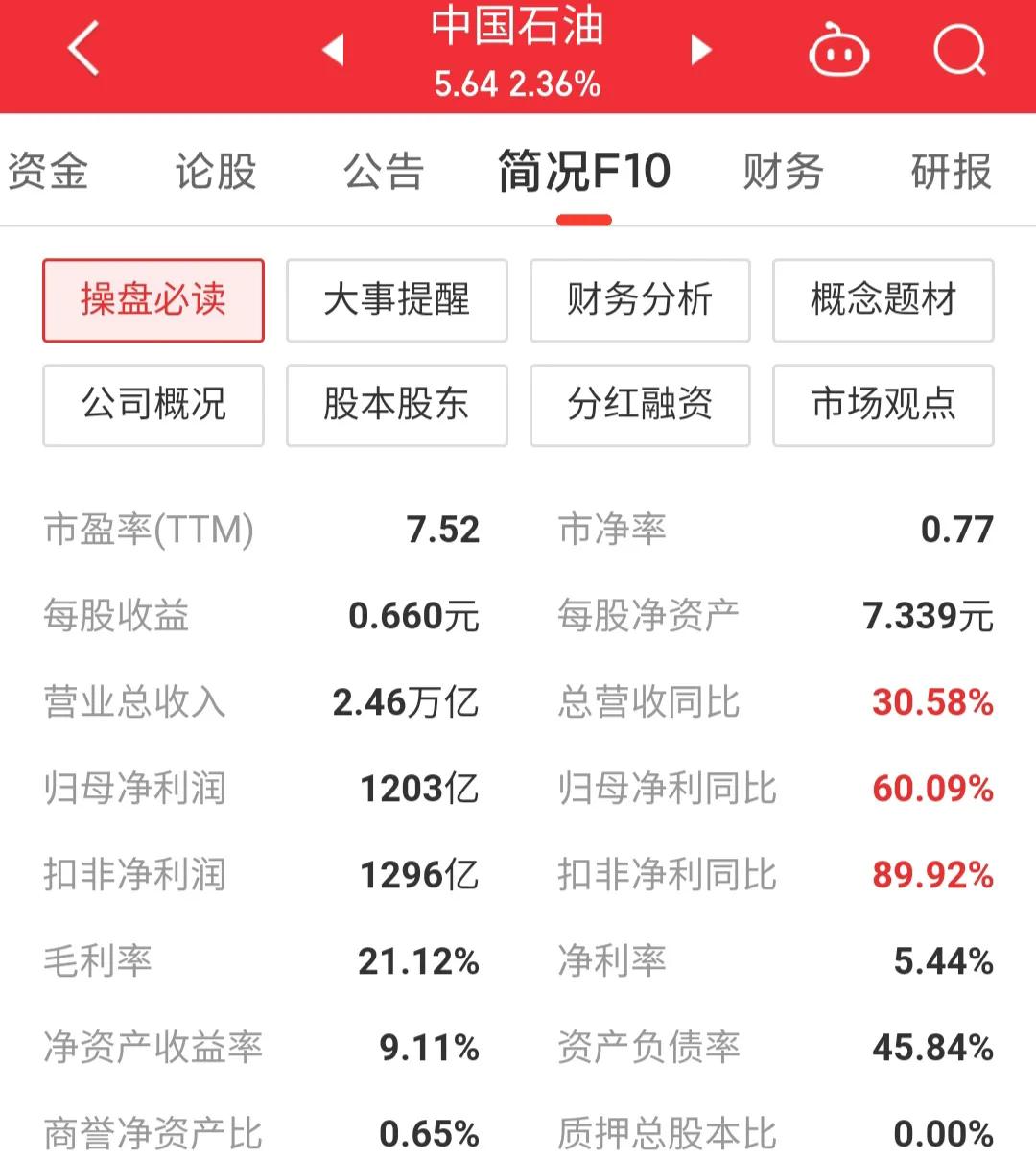Tap the 中国石油 stock name header
The width and height of the screenshot is (1036, 1159).
click(518, 31)
